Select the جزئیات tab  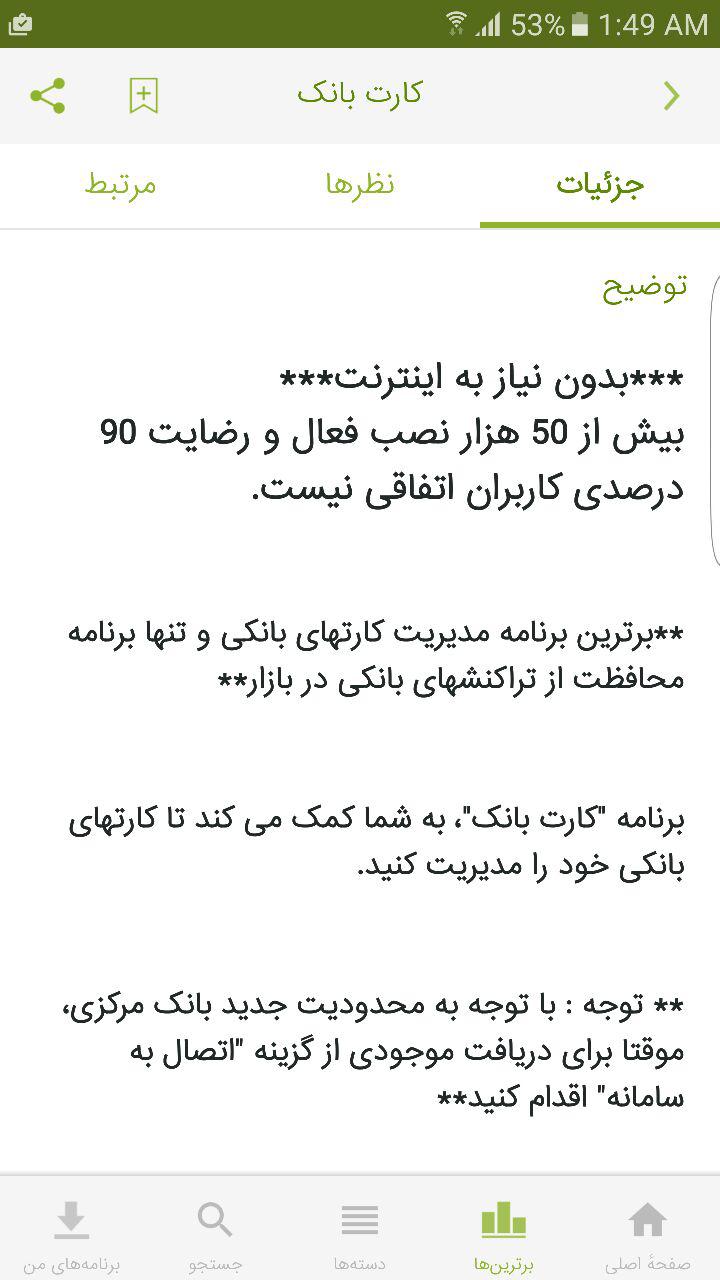[x=600, y=185]
